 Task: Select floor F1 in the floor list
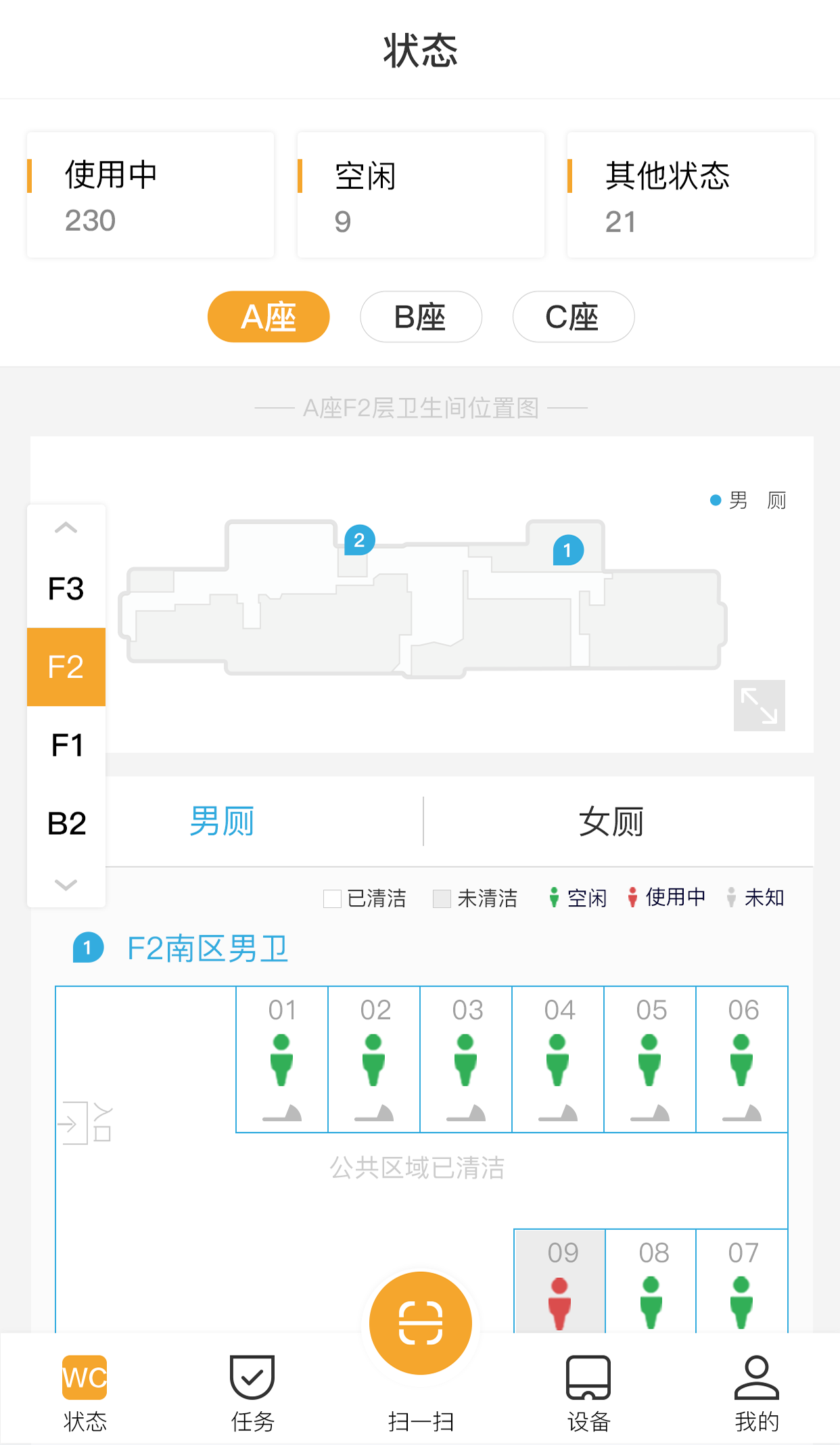(66, 746)
